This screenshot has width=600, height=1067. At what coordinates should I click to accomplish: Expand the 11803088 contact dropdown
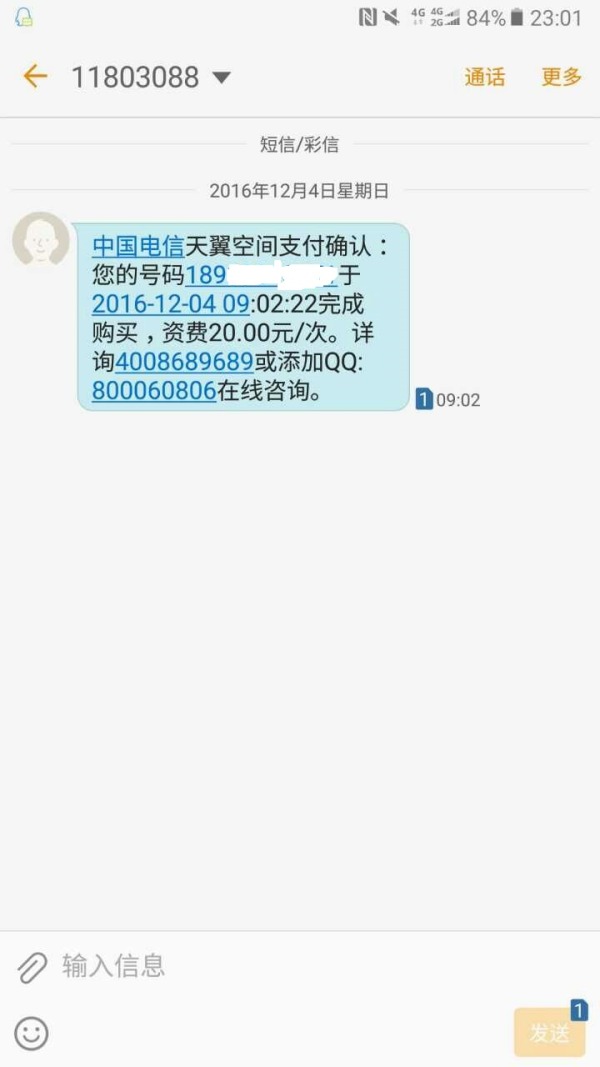(221, 78)
